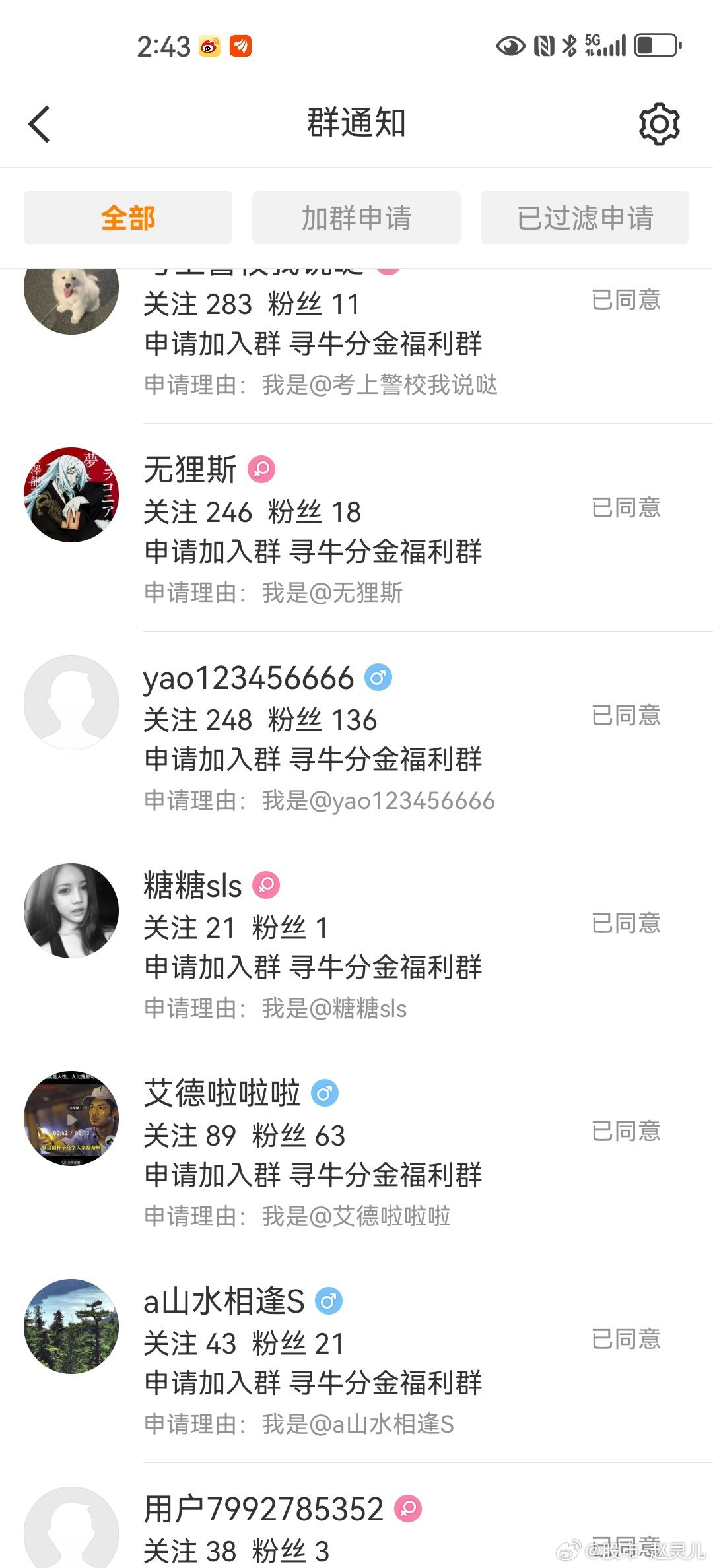
Task: Tap the male icon beside a山水相逢S
Action: pyautogui.click(x=328, y=1300)
